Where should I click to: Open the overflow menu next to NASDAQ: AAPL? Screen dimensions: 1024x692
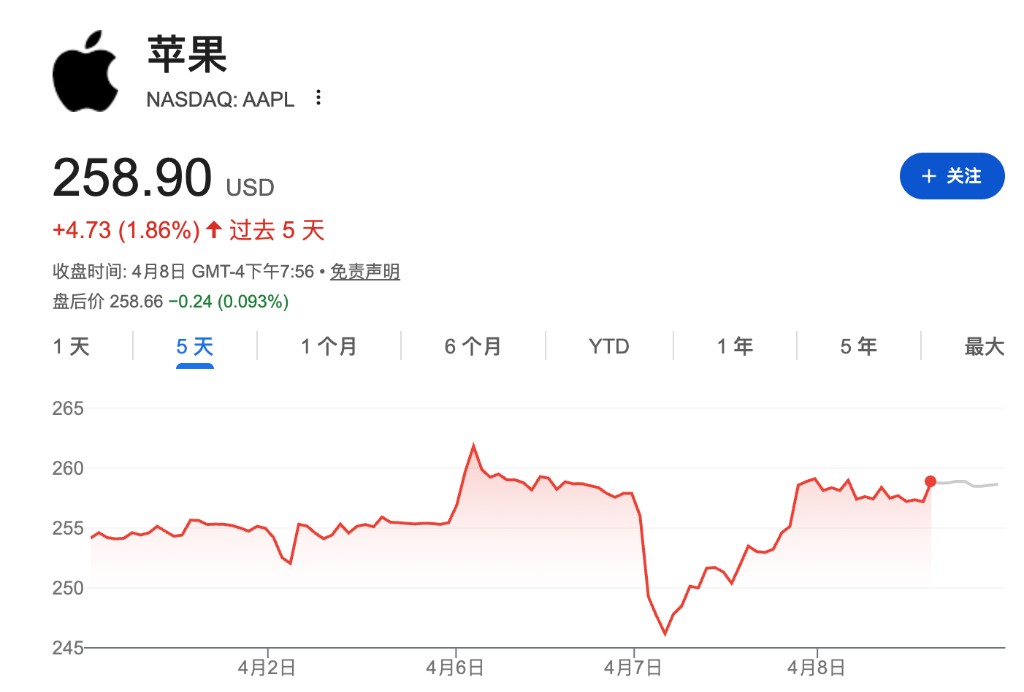coord(318,98)
